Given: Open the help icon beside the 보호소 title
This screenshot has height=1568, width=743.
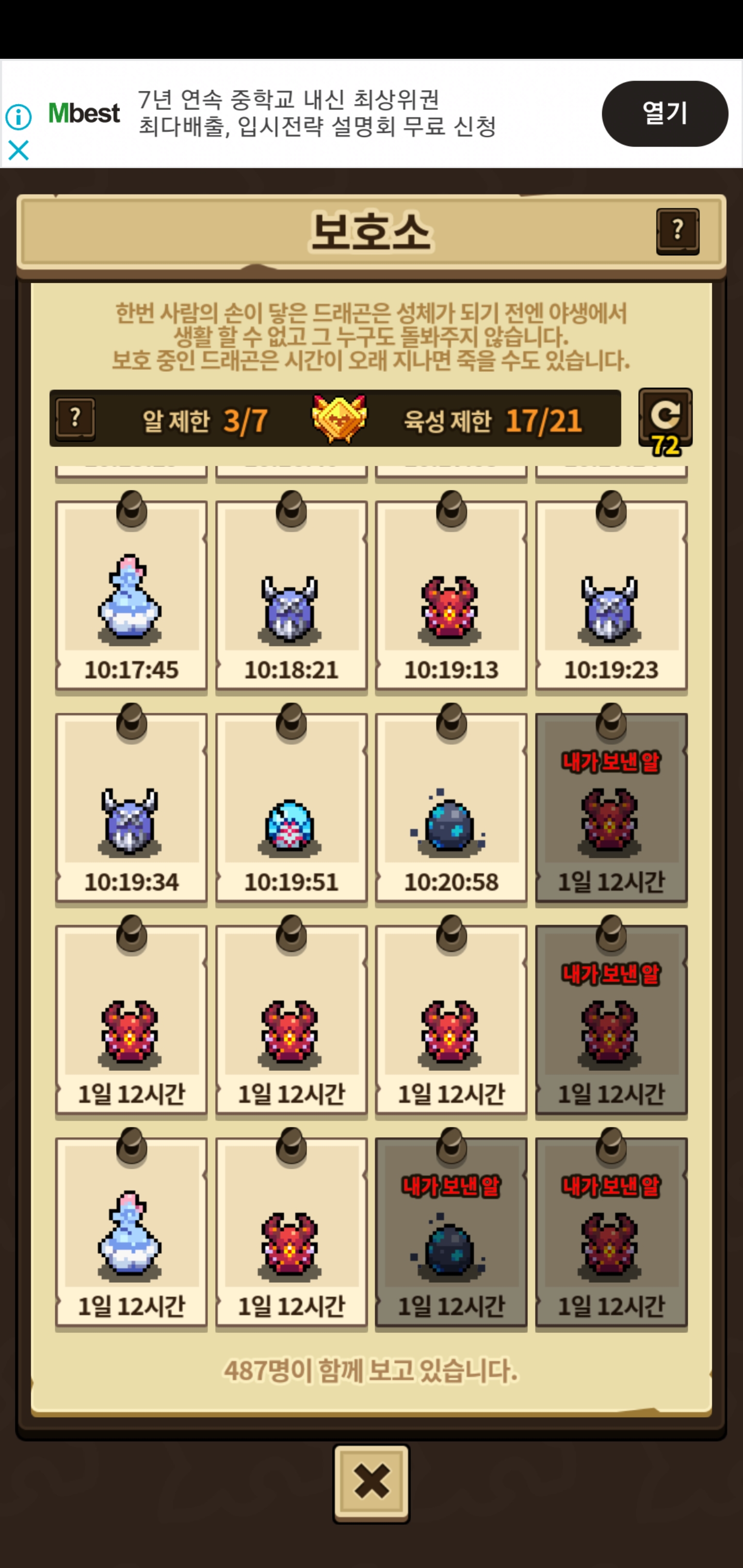Looking at the screenshot, I should click(677, 231).
